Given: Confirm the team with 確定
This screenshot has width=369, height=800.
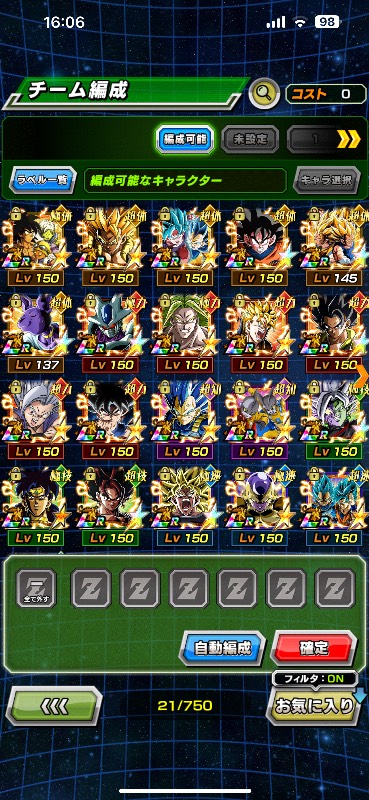Looking at the screenshot, I should [x=313, y=648].
